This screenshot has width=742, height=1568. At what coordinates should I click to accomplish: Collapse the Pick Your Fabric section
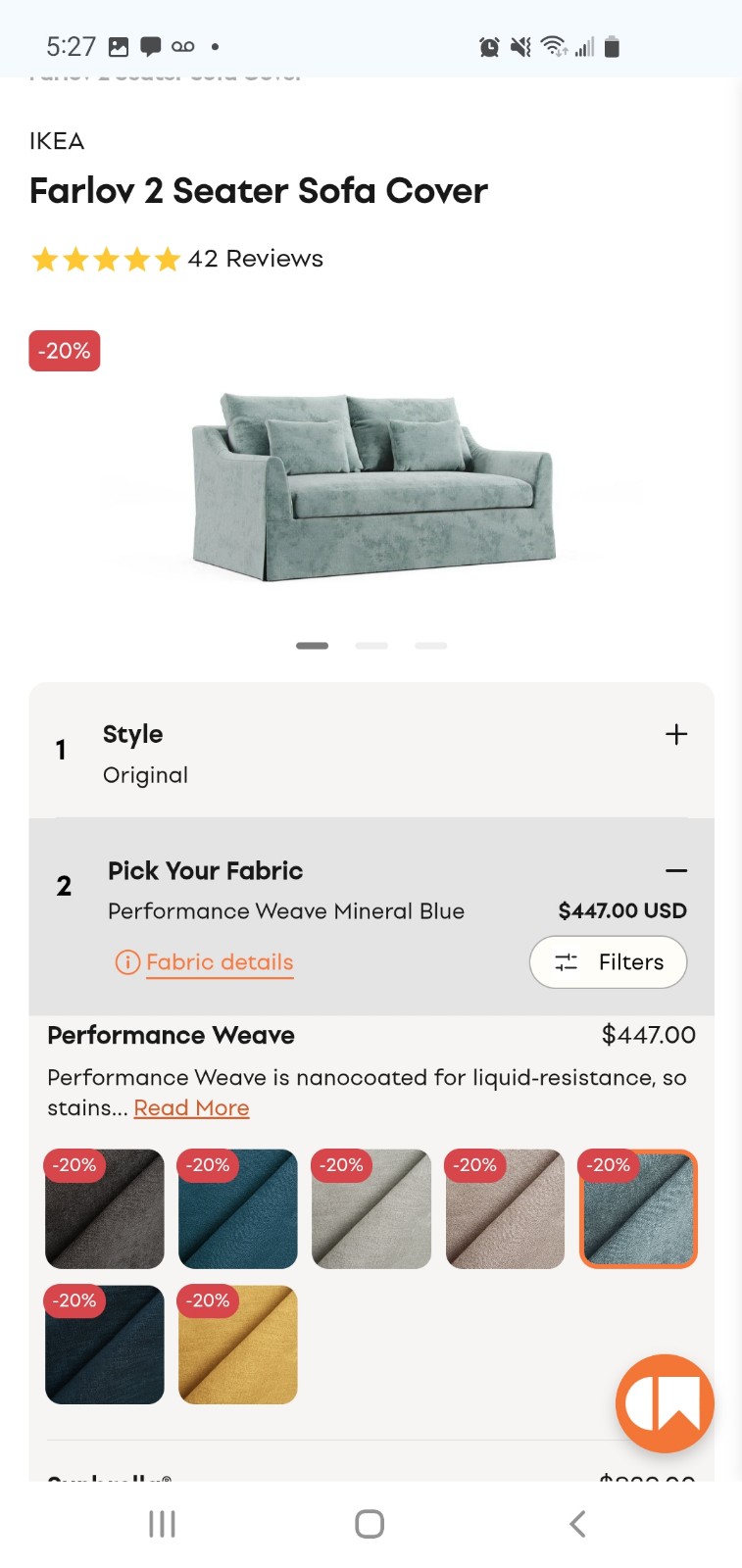676,870
